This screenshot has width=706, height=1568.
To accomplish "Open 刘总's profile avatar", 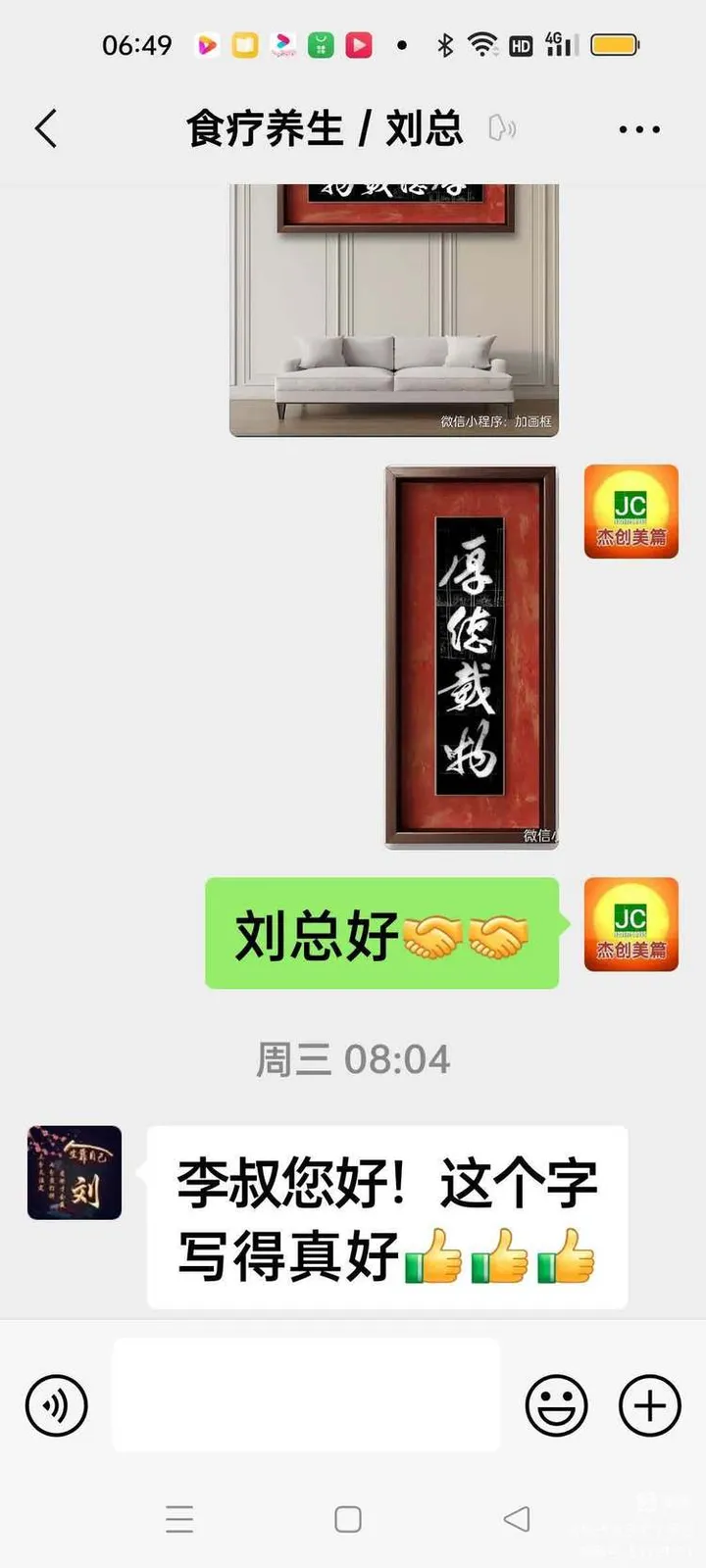I will tap(75, 1172).
